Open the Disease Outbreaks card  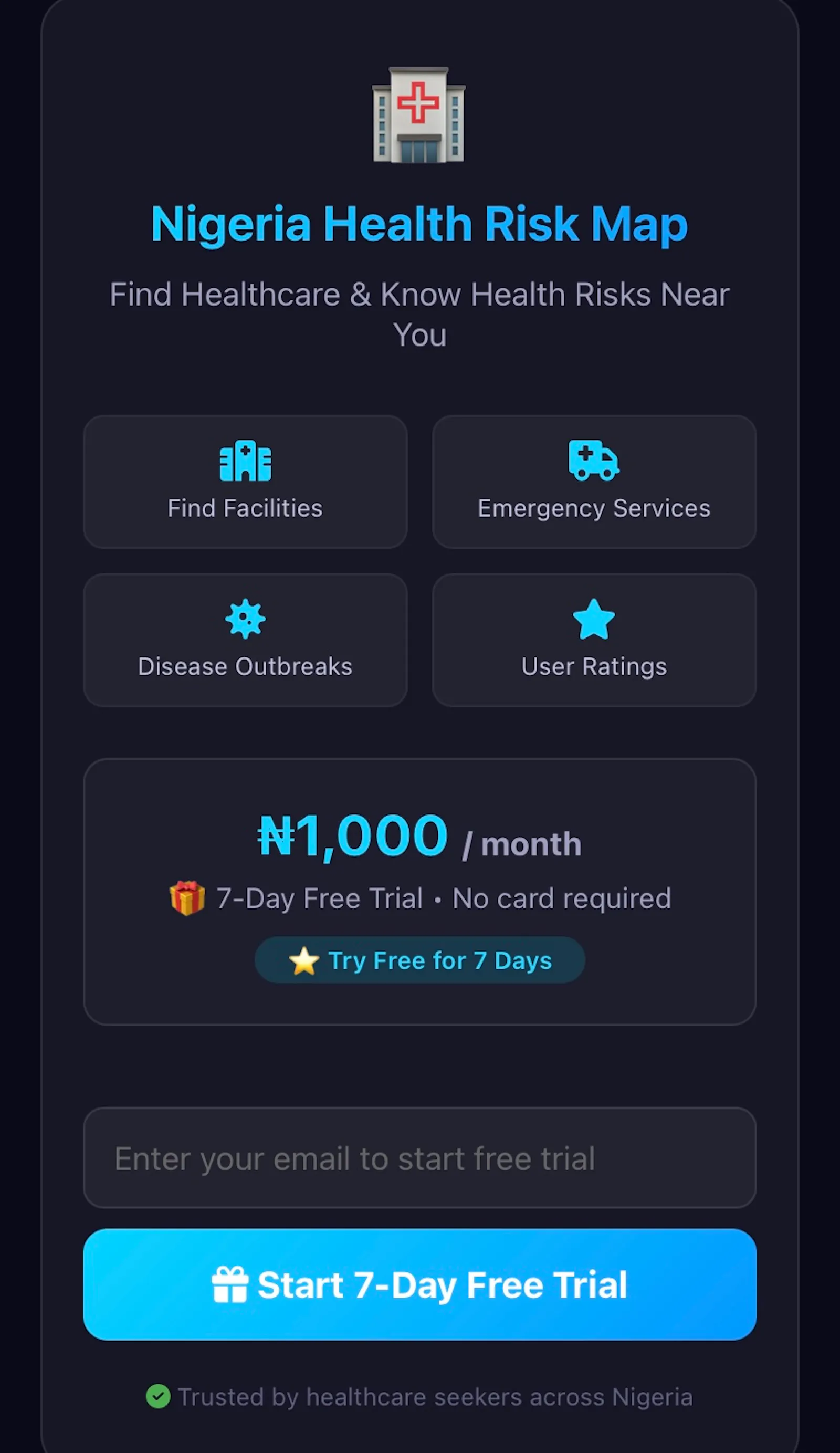point(246,640)
